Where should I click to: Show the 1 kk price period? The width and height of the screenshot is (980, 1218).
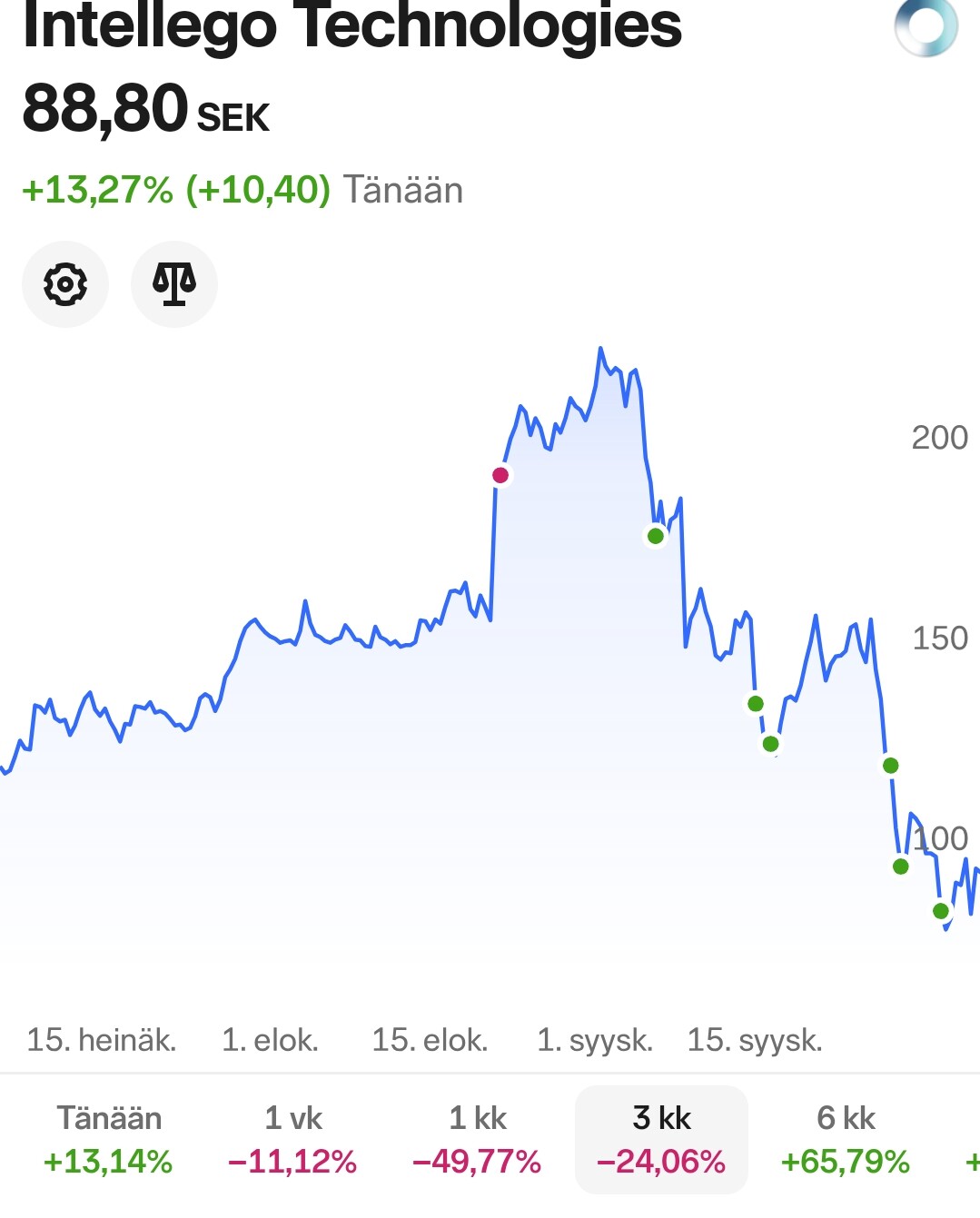tap(477, 1139)
